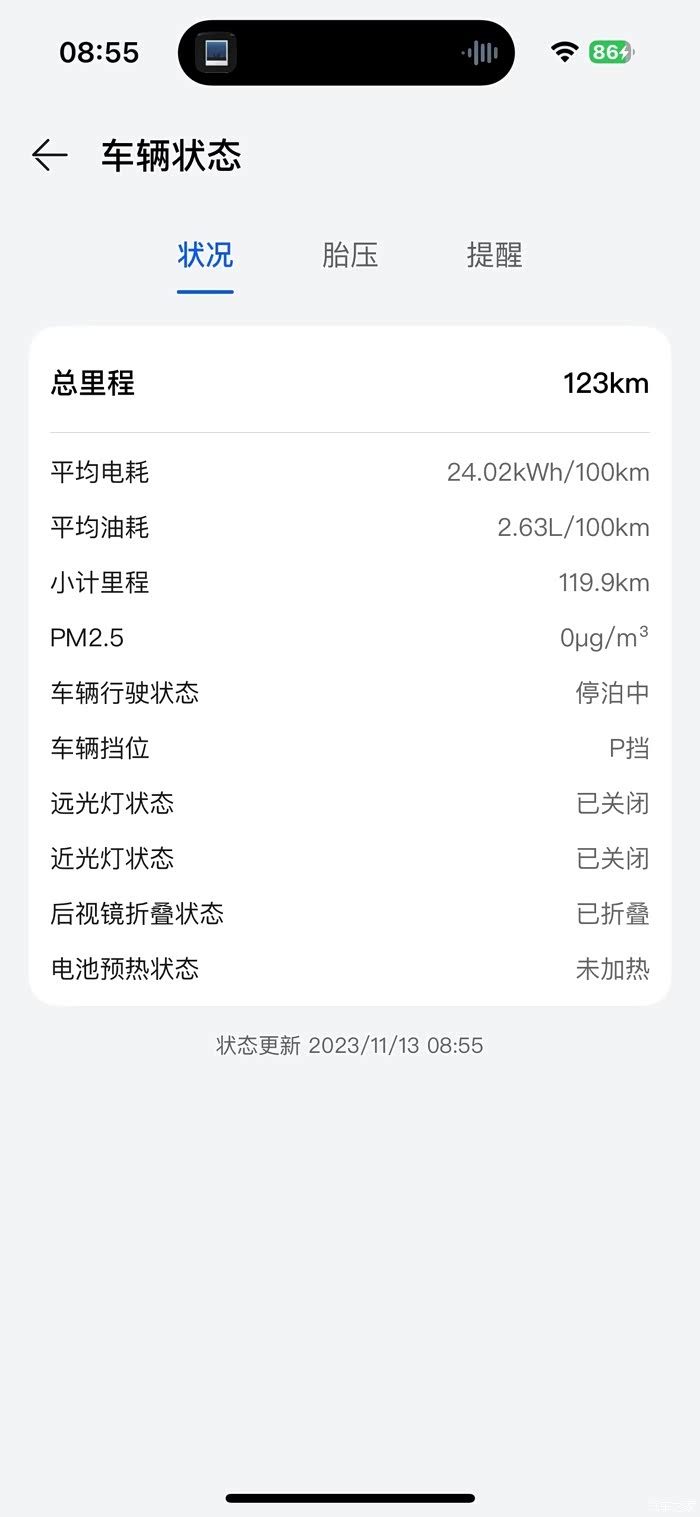Select the 状况 tab

[205, 255]
